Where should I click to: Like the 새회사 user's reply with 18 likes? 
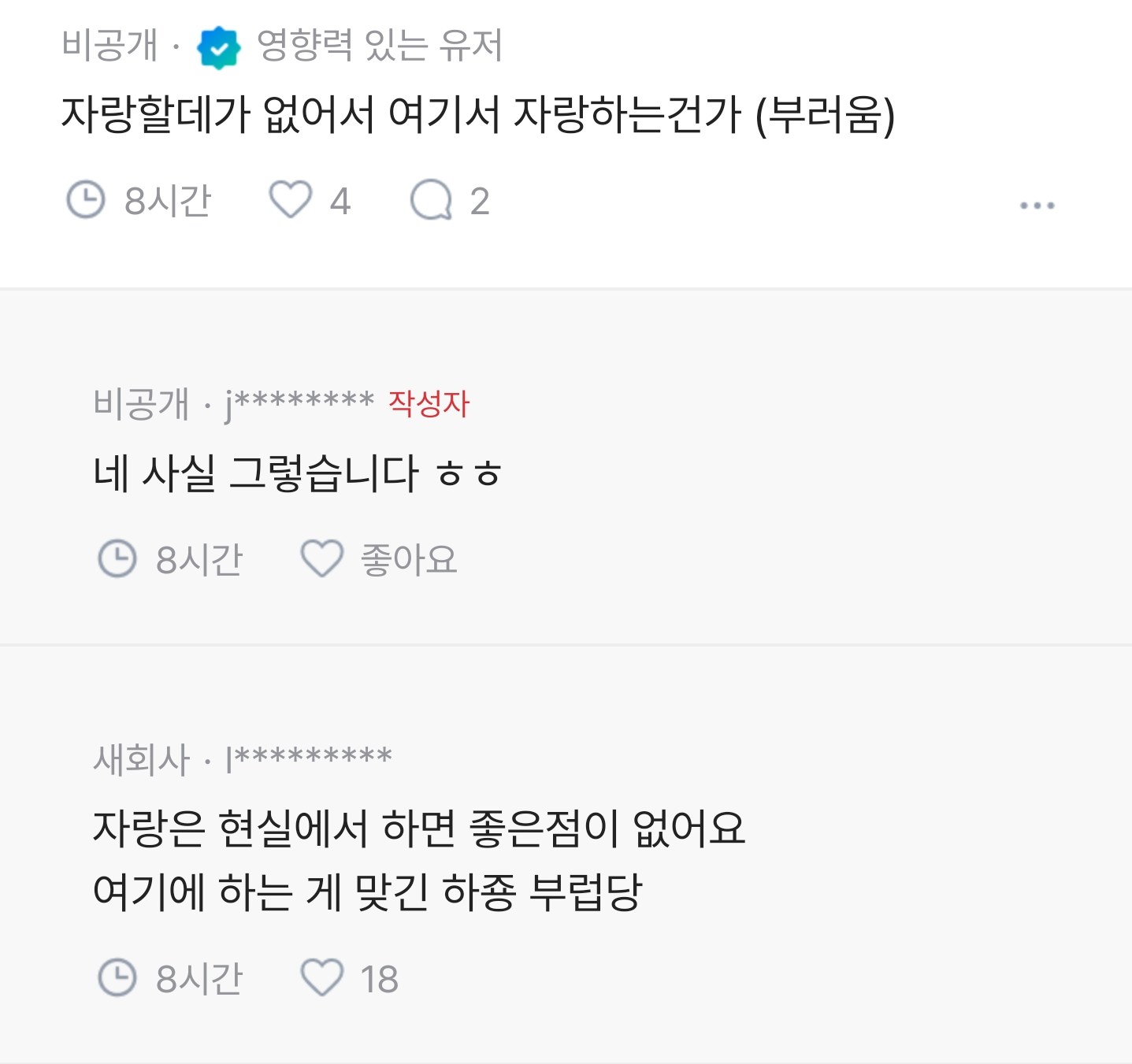(322, 978)
